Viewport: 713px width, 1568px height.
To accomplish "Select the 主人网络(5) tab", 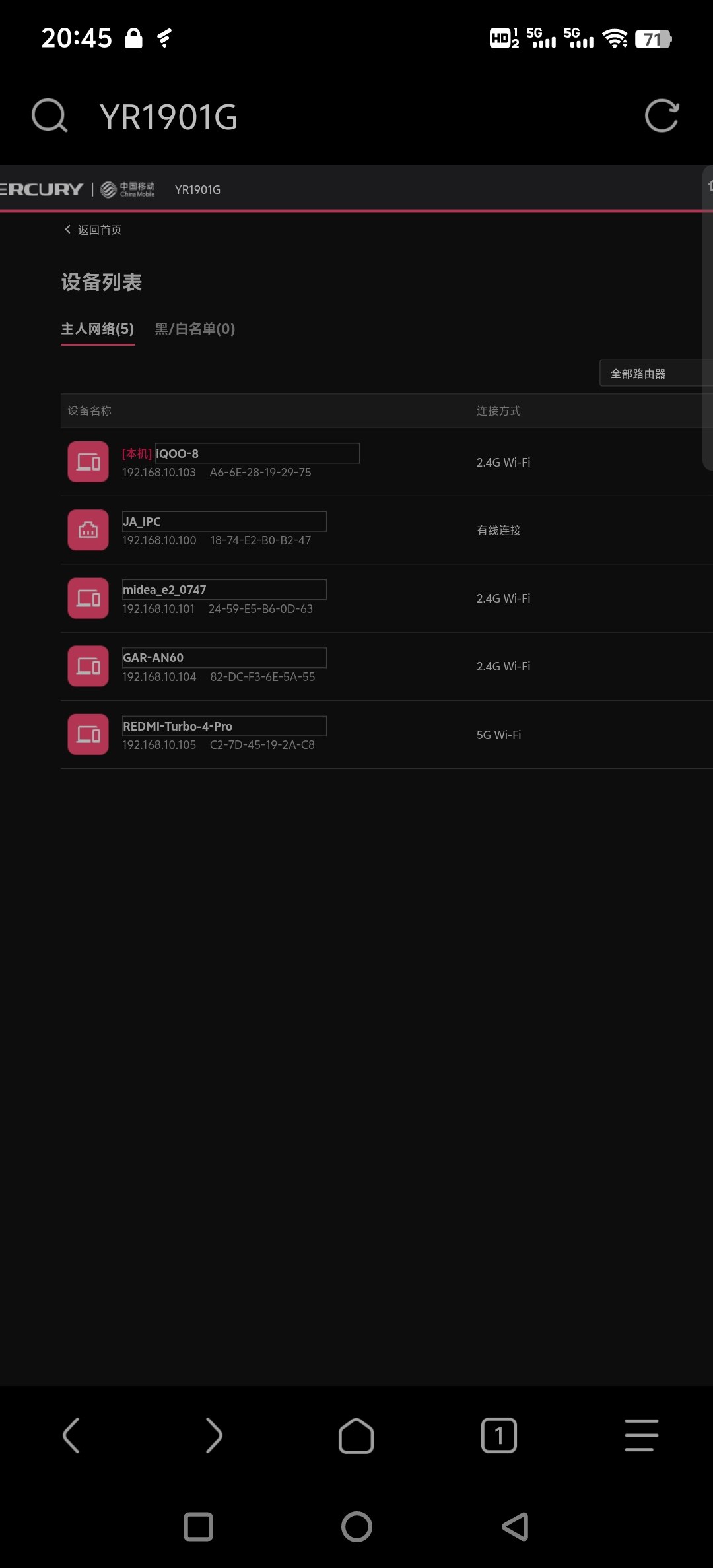I will tap(98, 329).
